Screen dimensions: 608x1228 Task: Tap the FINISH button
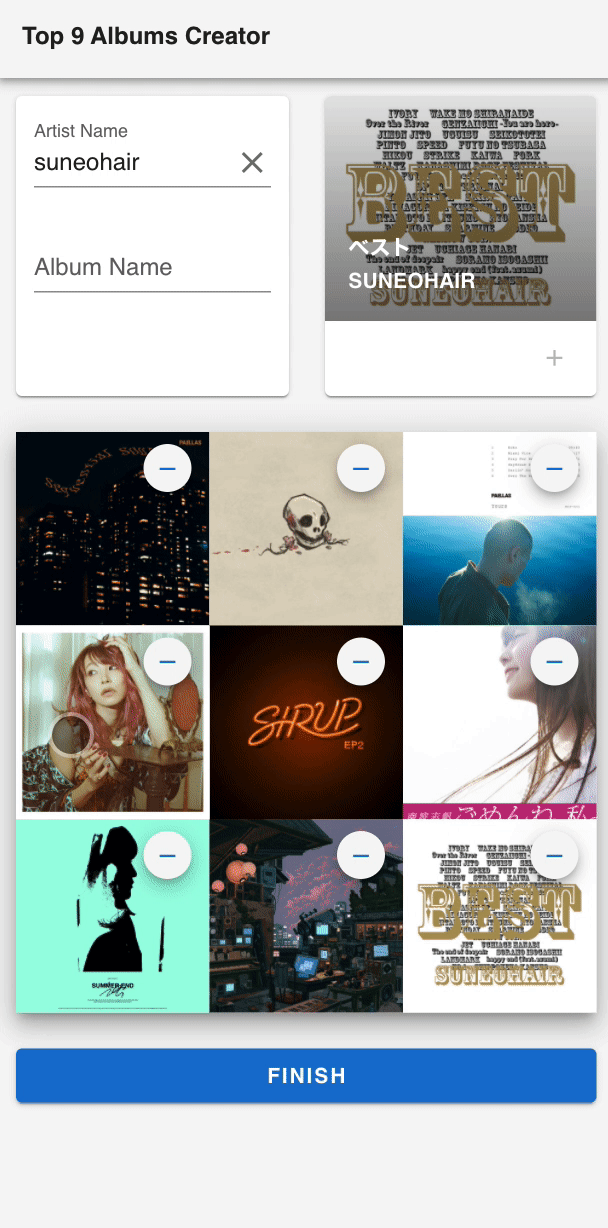tap(306, 1076)
